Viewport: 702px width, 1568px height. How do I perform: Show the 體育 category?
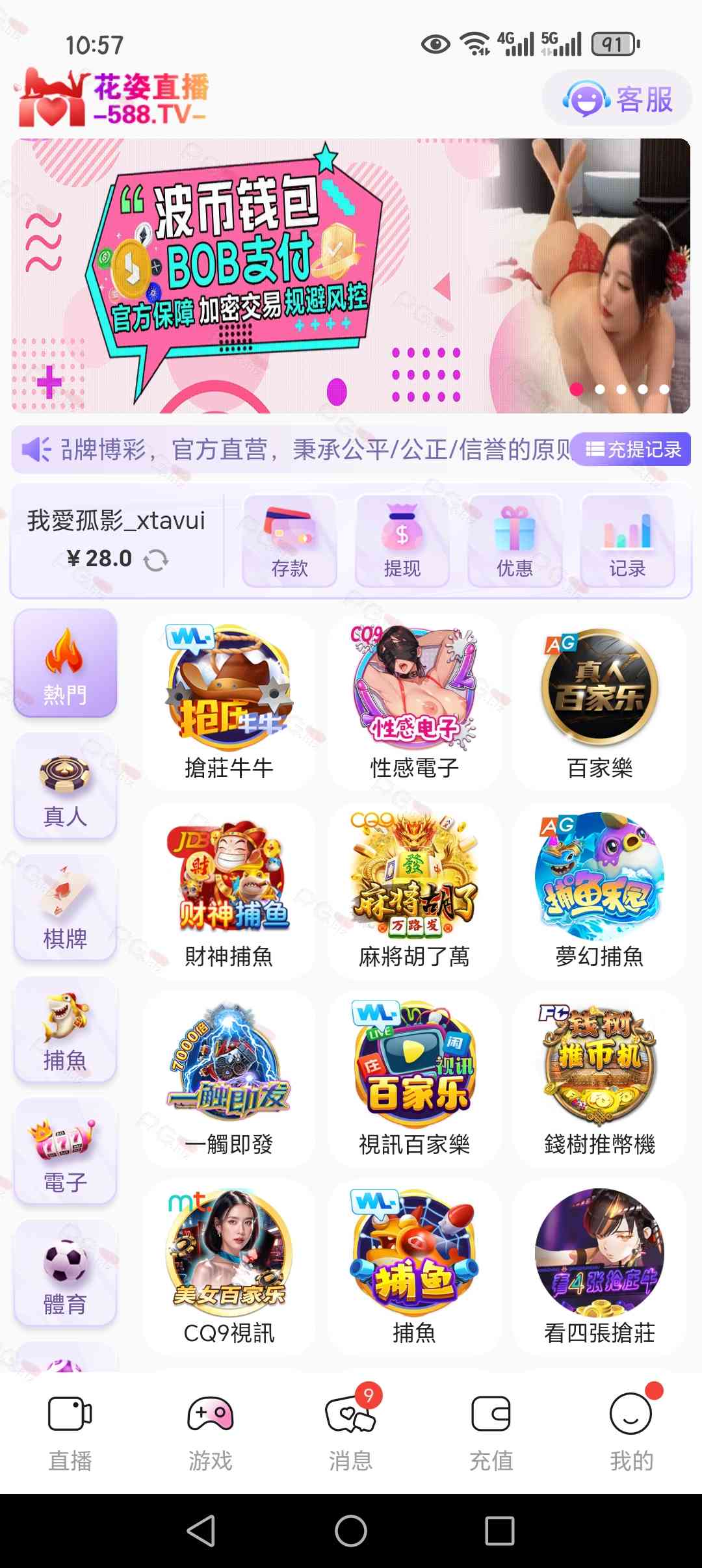pos(65,1275)
